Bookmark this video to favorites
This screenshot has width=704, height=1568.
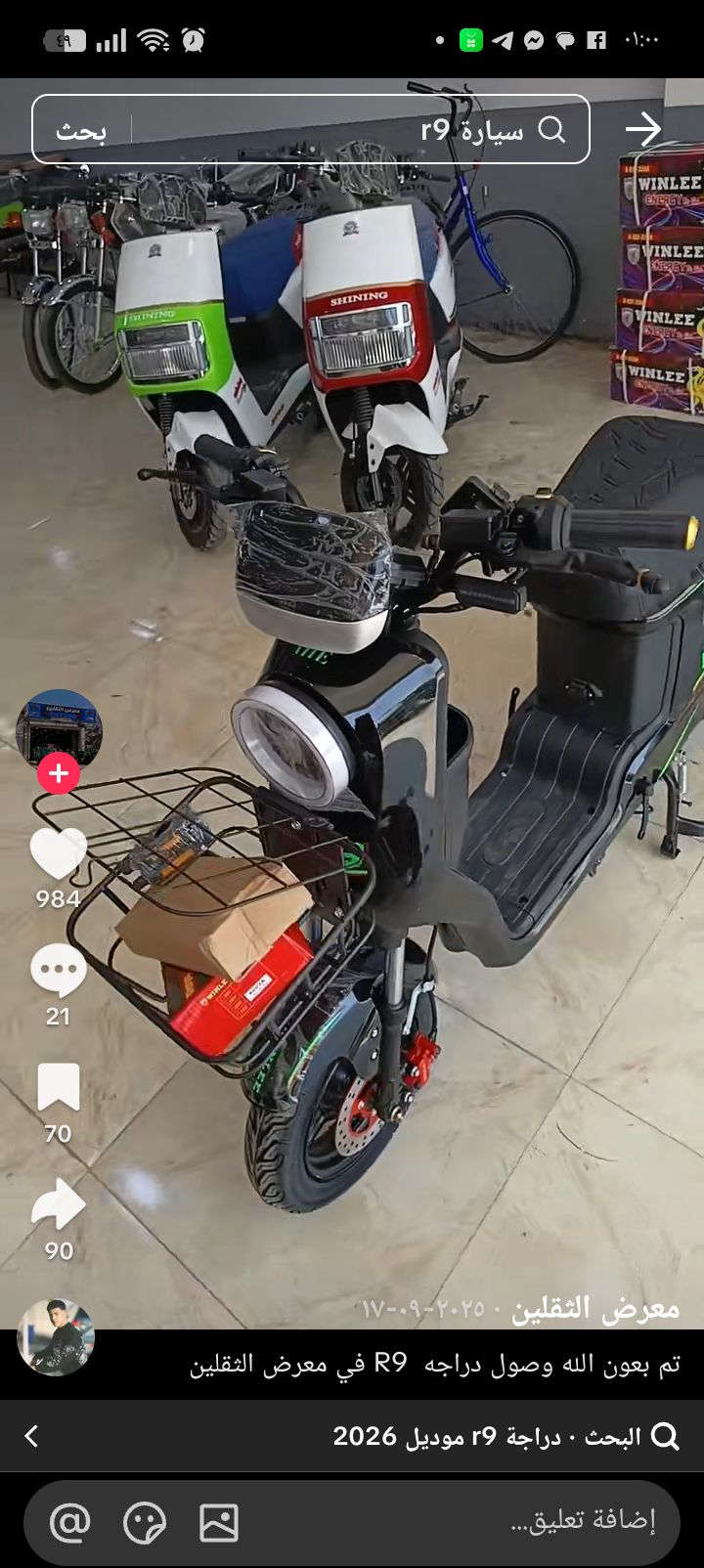point(59,1088)
